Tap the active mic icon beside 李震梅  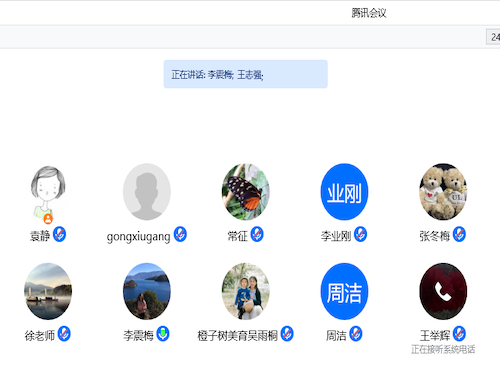click(x=163, y=334)
